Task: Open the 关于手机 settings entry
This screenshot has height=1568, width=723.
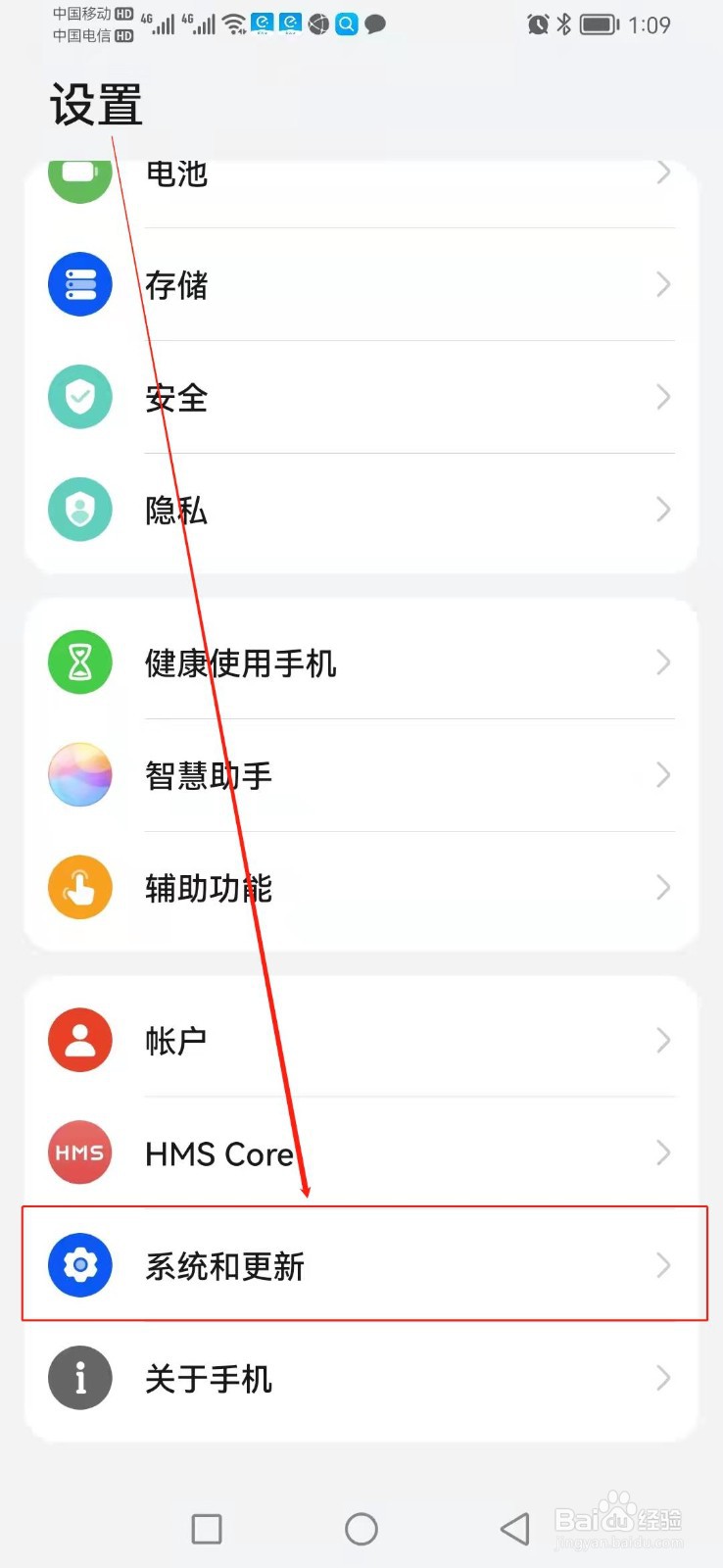Action: point(294,1378)
